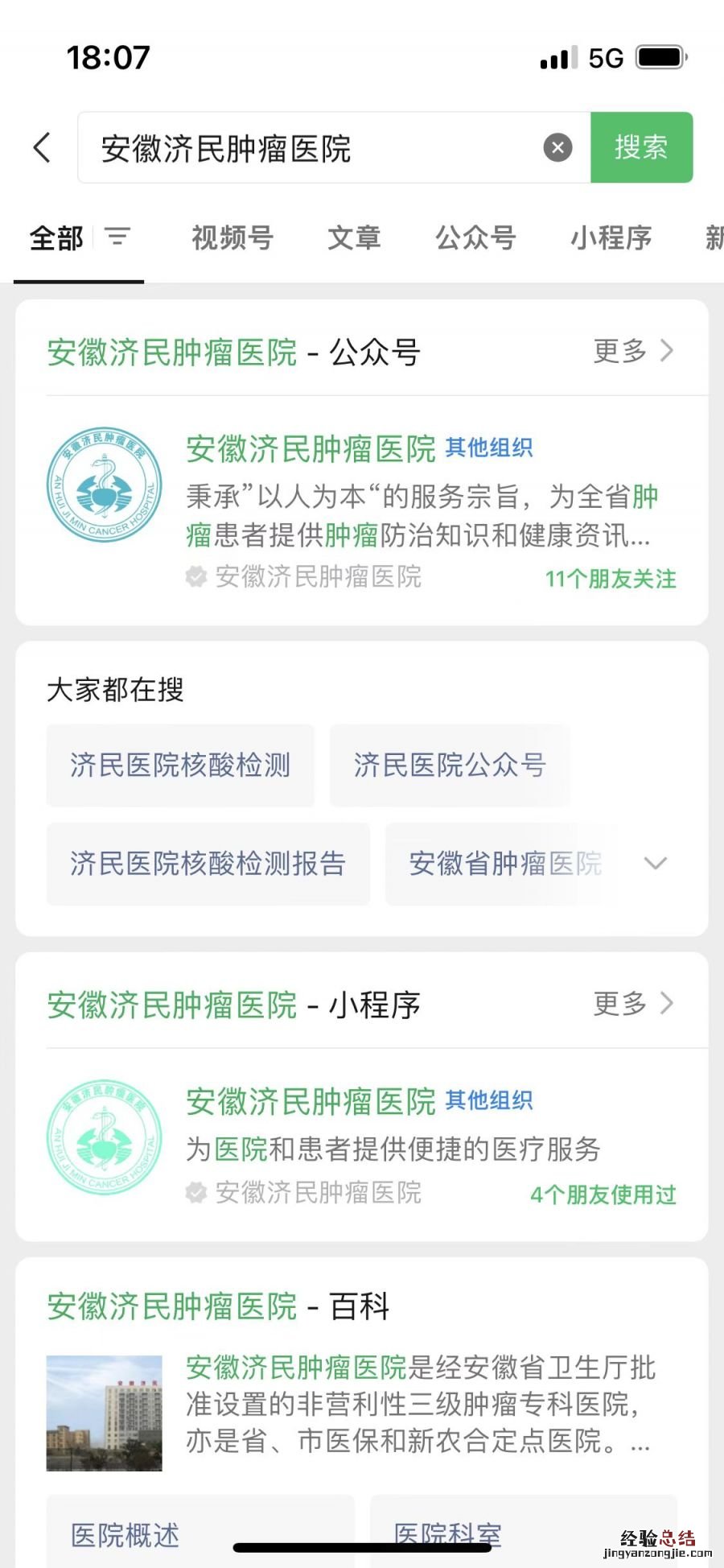Switch to the 小程序 tab
The height and width of the screenshot is (1568, 724).
611,237
